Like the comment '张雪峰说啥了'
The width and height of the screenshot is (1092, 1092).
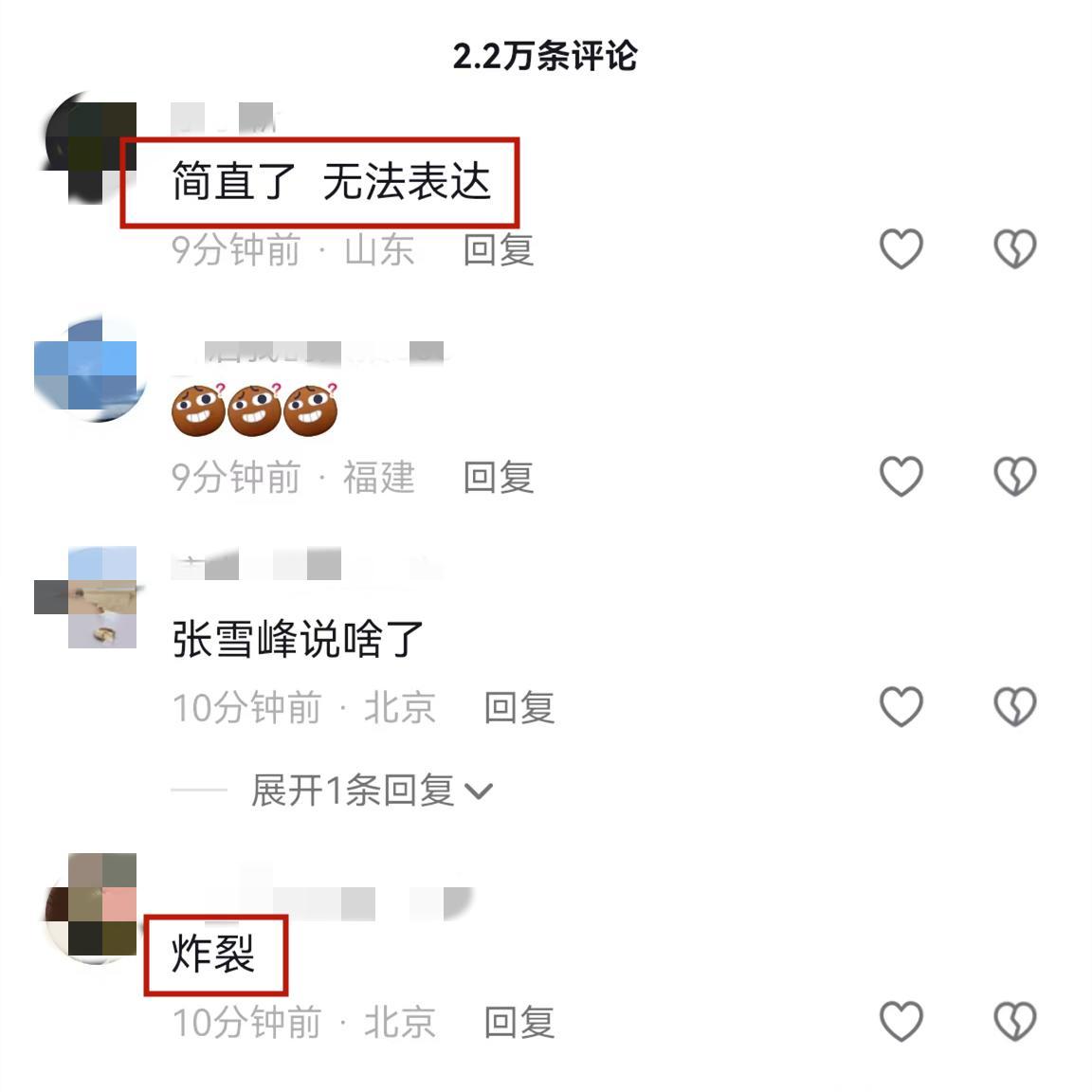pyautogui.click(x=901, y=706)
